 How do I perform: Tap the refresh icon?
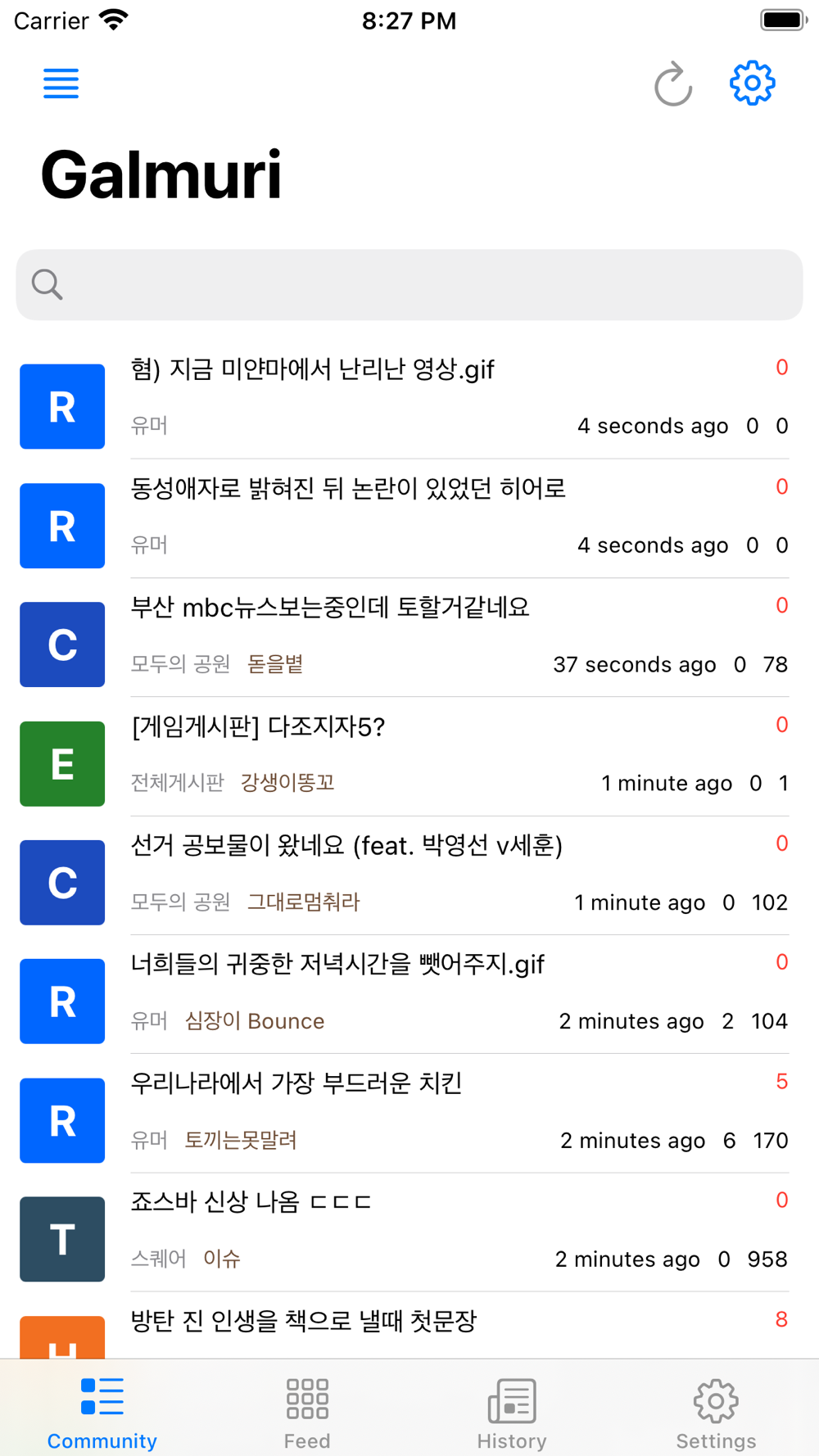(x=673, y=84)
